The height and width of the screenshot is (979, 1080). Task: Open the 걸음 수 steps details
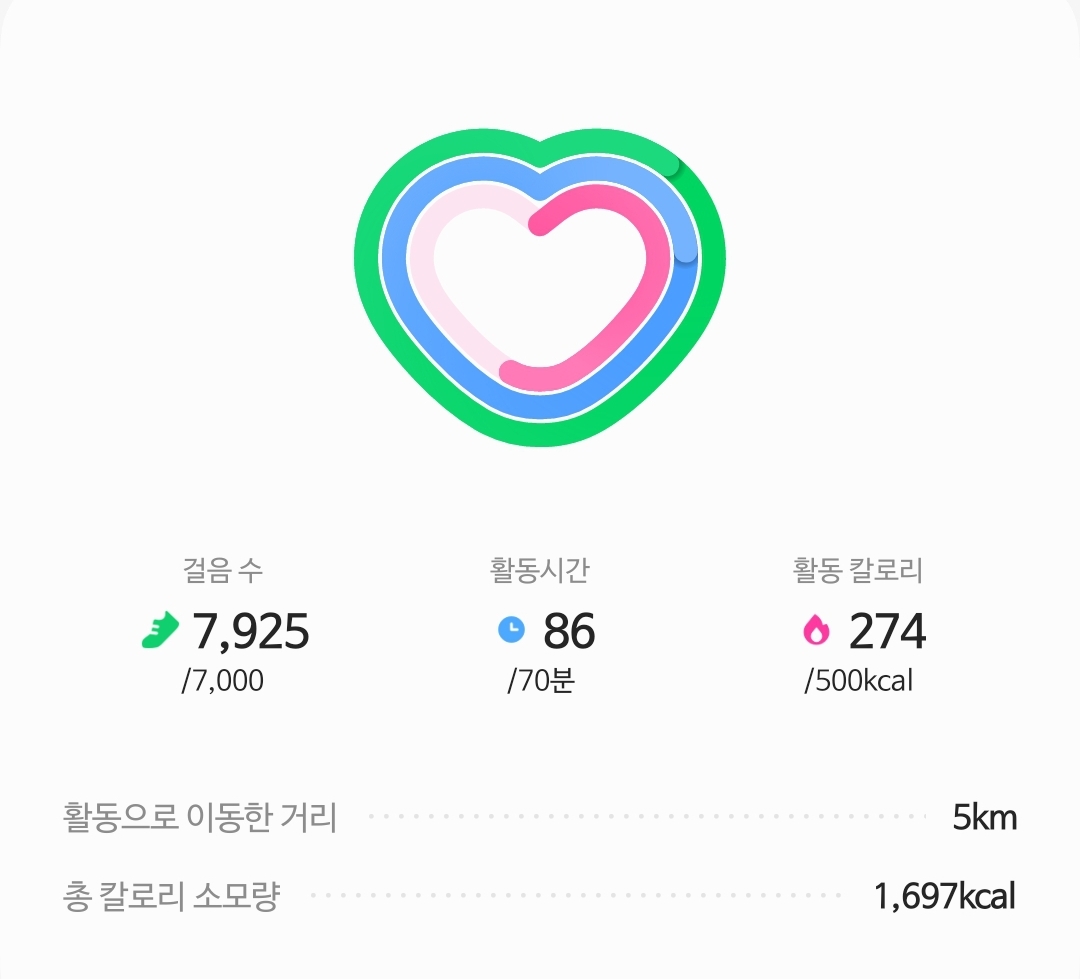[x=225, y=626]
